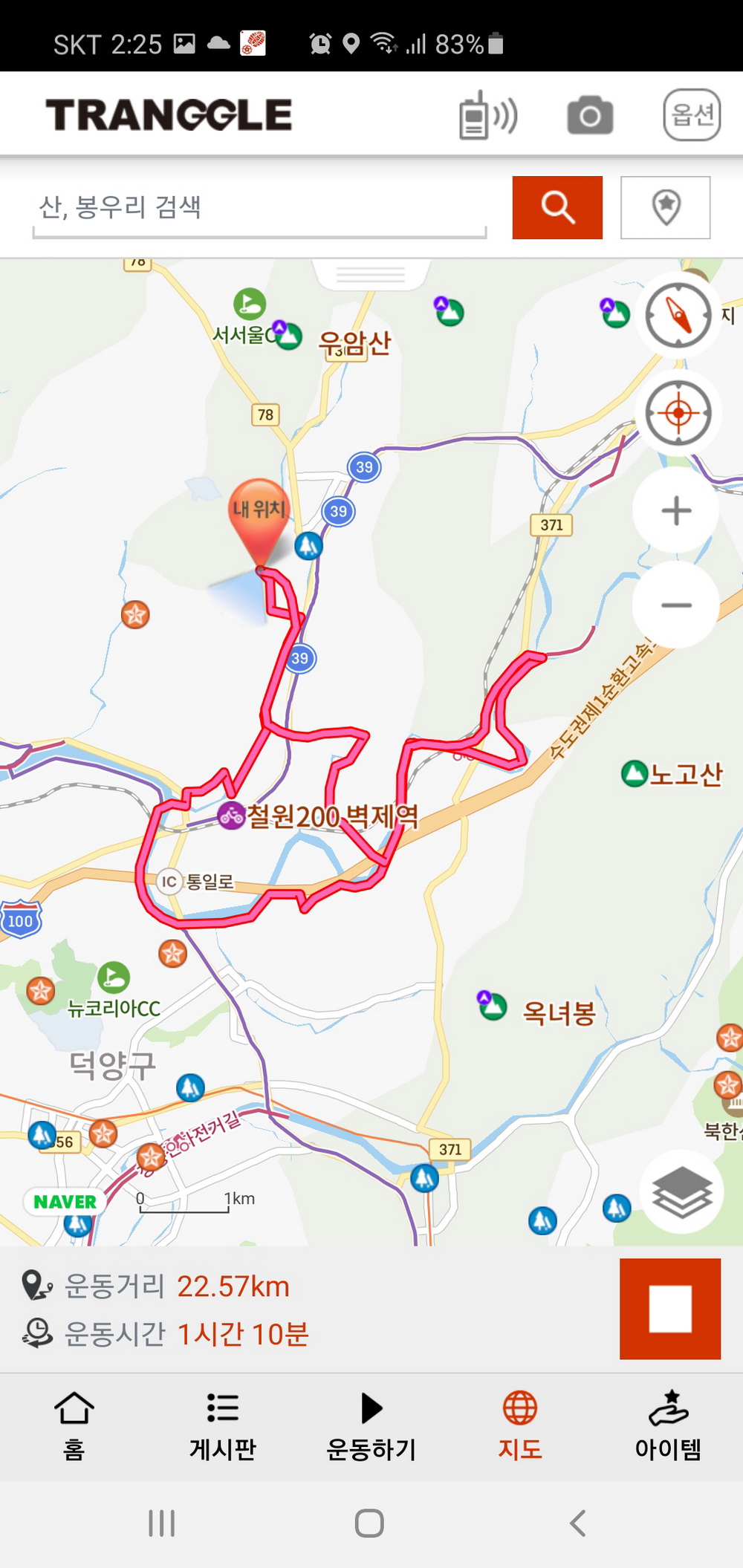Zoom in with the plus button
Screen dimensions: 743x1568
(676, 510)
